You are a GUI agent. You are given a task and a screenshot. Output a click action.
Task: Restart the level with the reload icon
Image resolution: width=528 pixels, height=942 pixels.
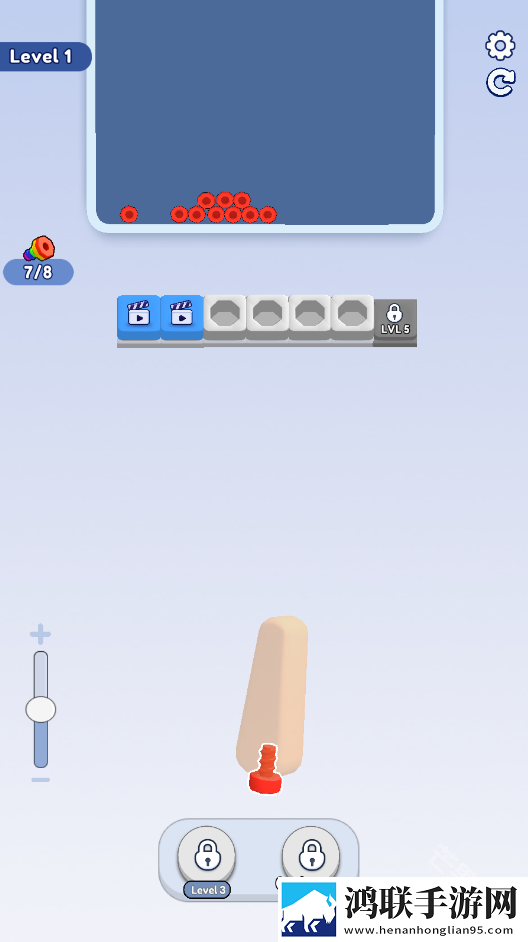point(500,83)
